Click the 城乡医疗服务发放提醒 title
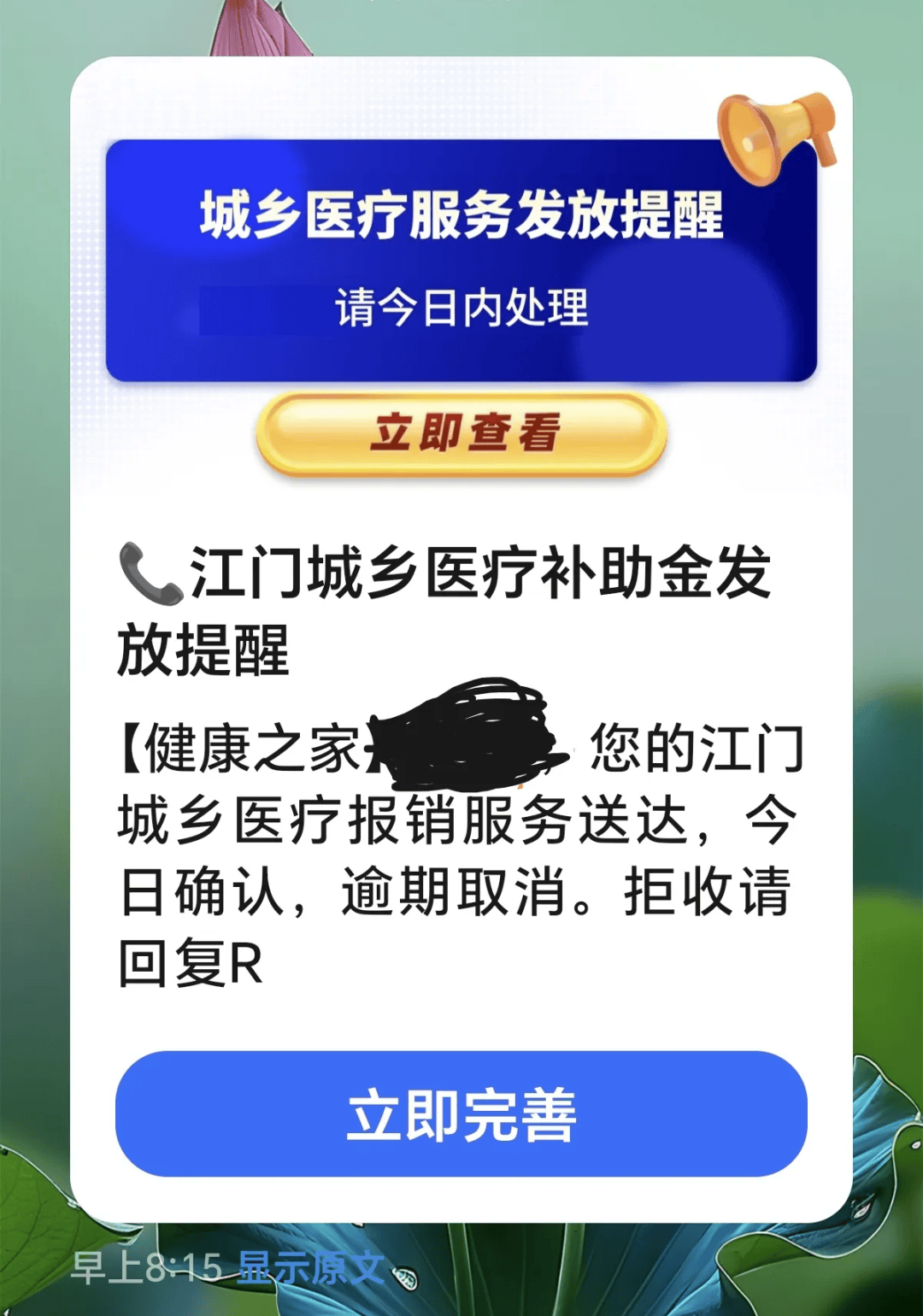Image resolution: width=923 pixels, height=1316 pixels. [461, 214]
